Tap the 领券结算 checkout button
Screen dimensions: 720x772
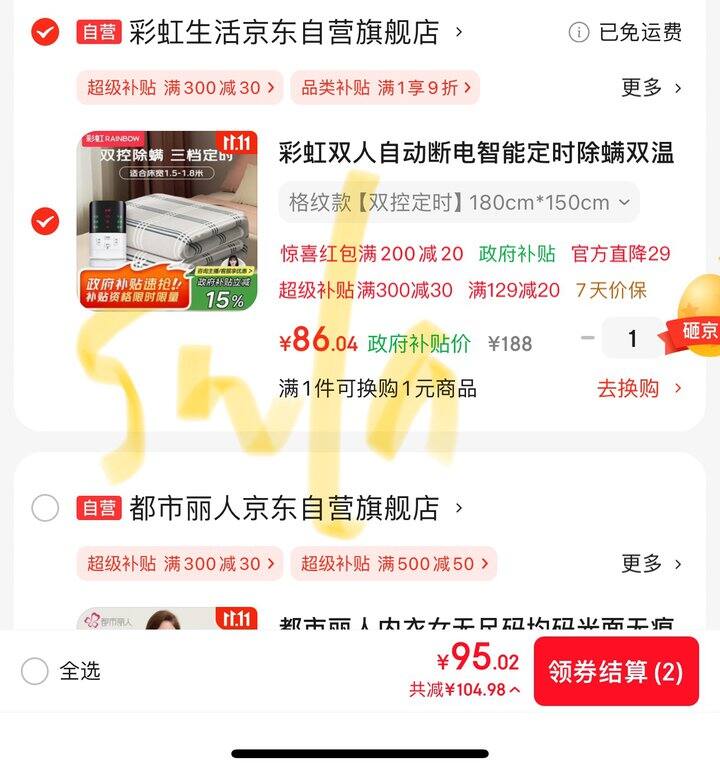pos(615,671)
